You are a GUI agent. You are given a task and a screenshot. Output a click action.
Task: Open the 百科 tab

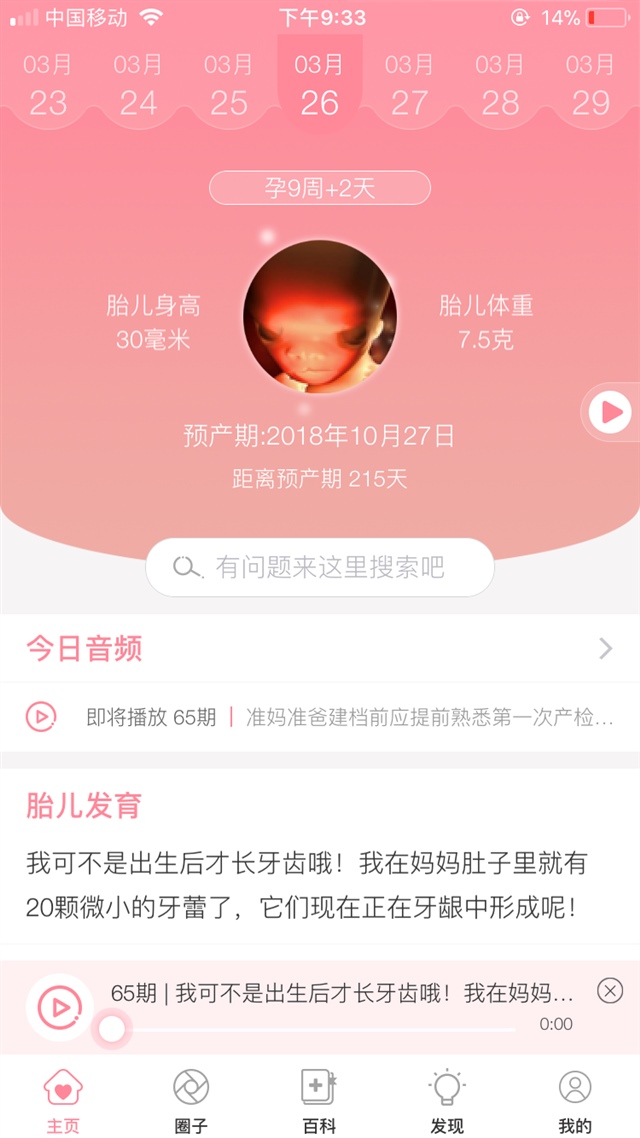coord(319,1098)
